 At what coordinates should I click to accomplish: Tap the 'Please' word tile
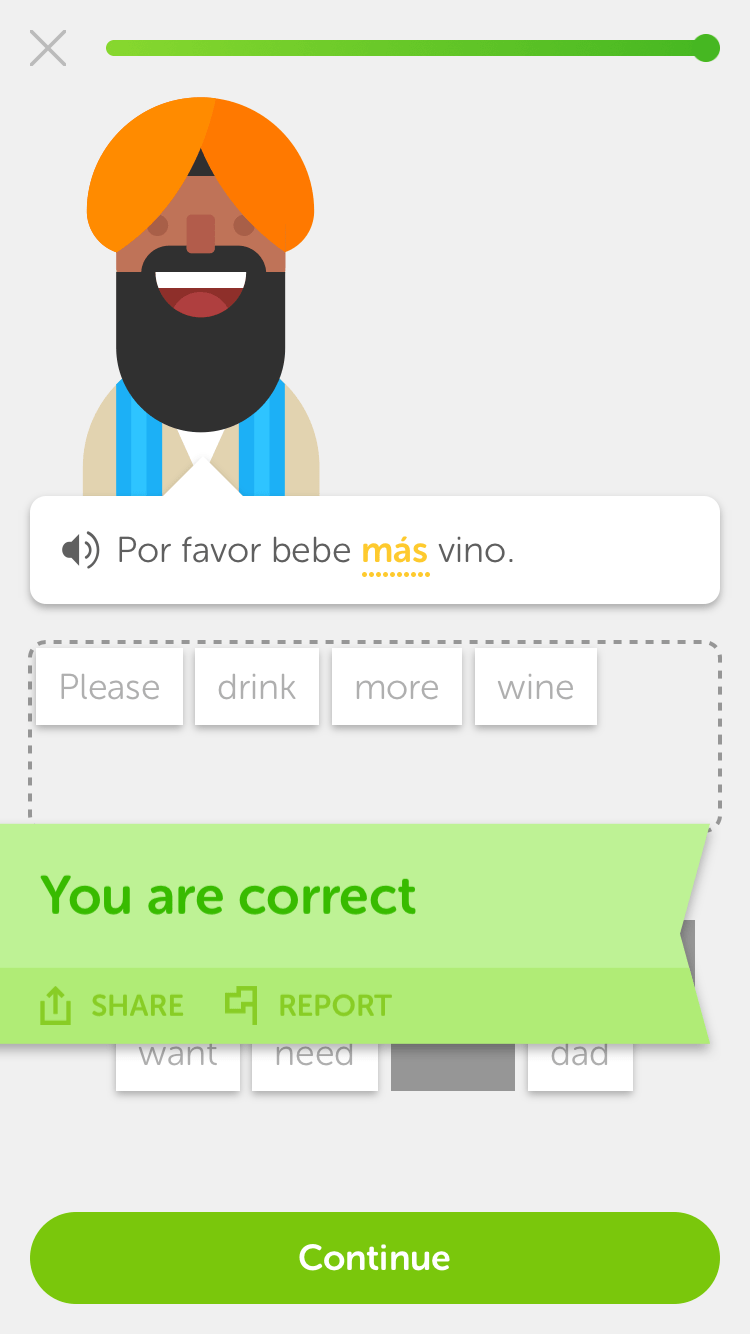click(110, 687)
